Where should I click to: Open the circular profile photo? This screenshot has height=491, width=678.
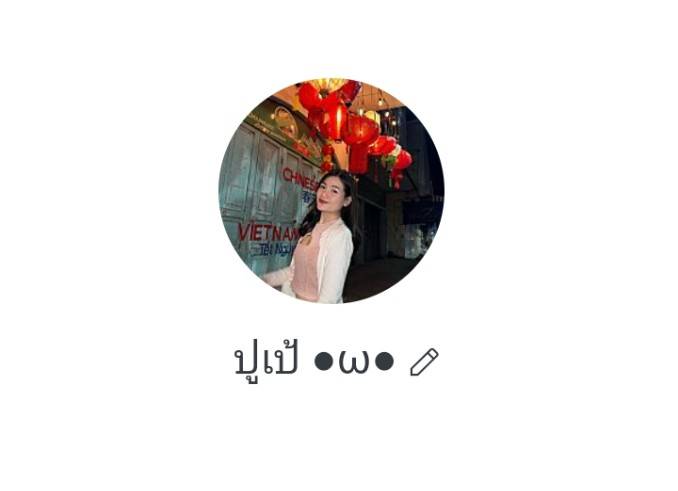click(x=331, y=191)
